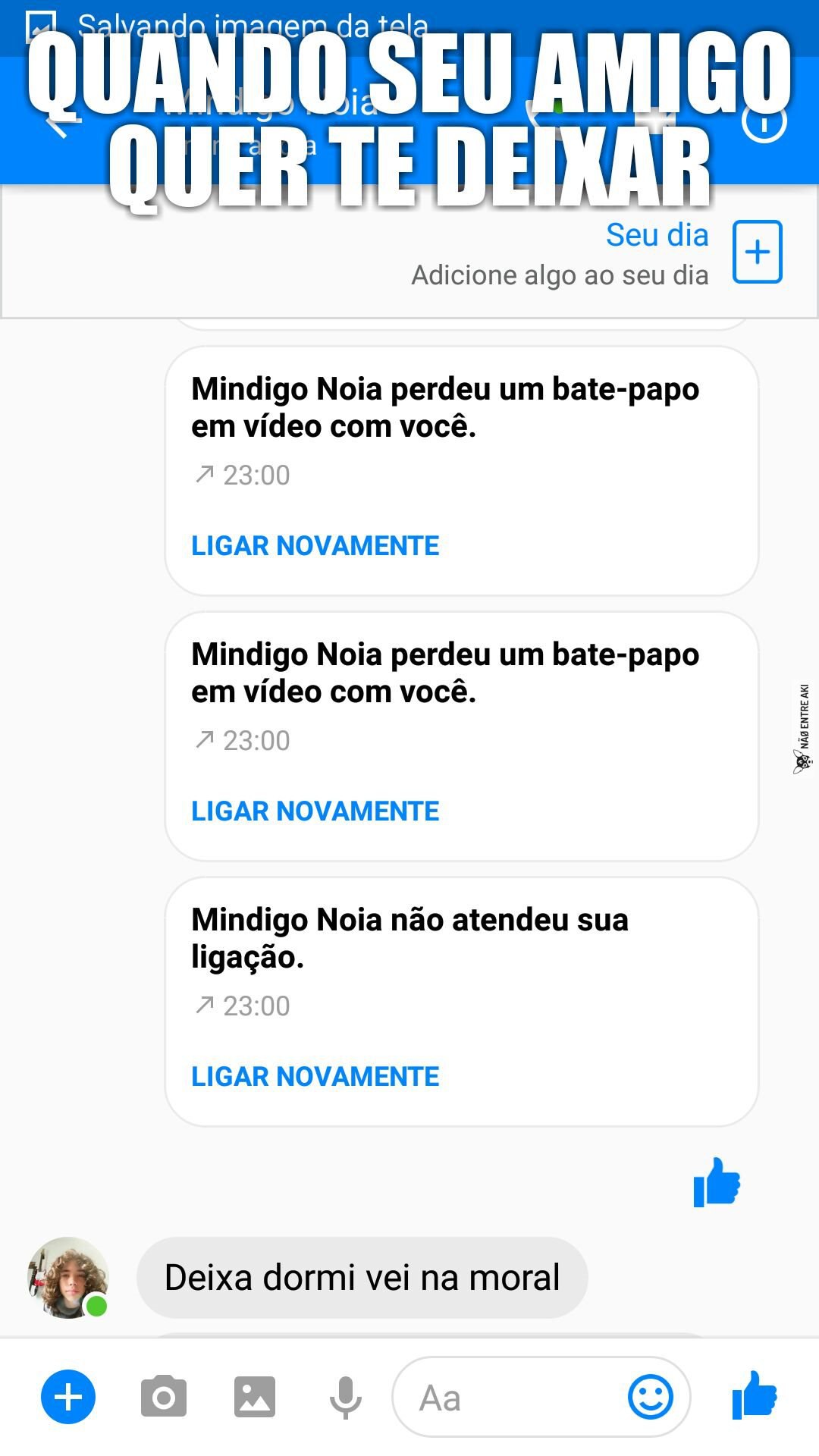Open the emoji picker in the message box
Screen dimensions: 819x1456
click(x=650, y=1397)
